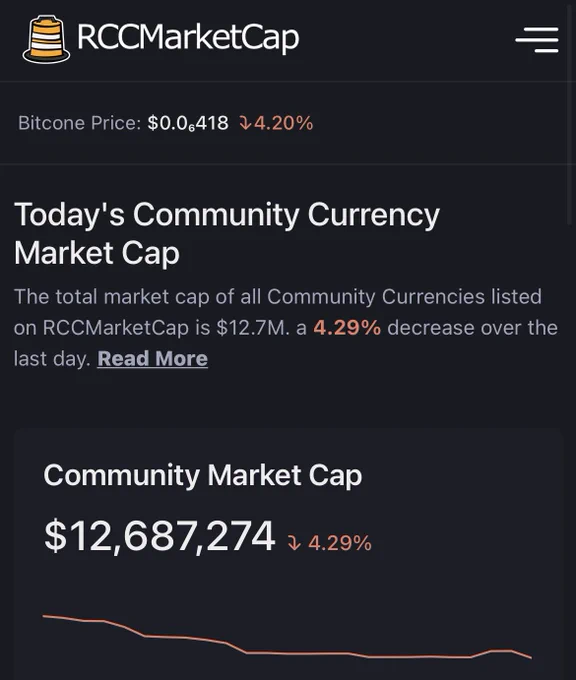Tap the RCCMarketCap home logo

click(x=161, y=39)
